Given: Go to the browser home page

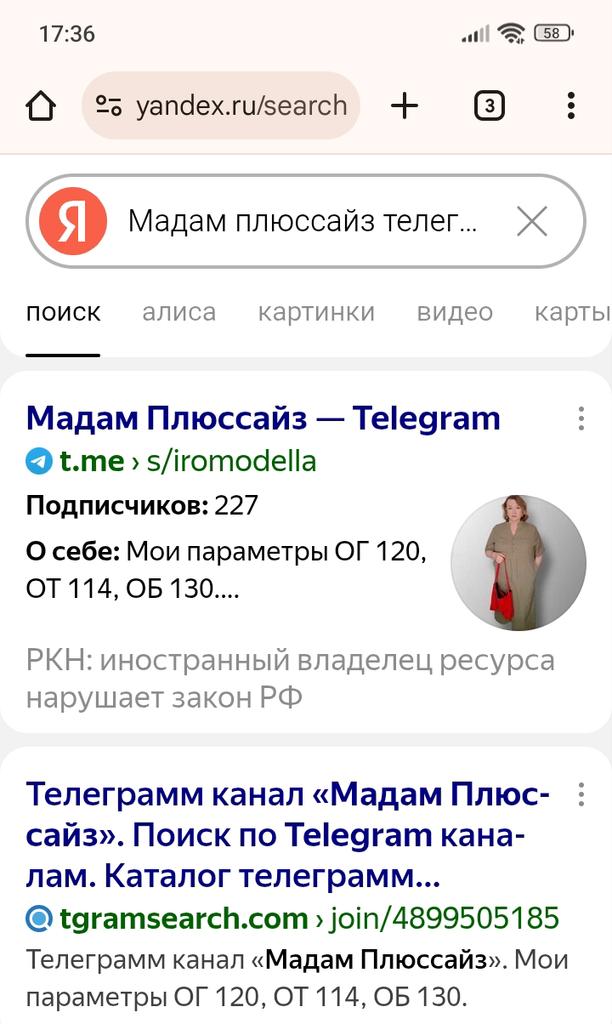Looking at the screenshot, I should click(40, 106).
